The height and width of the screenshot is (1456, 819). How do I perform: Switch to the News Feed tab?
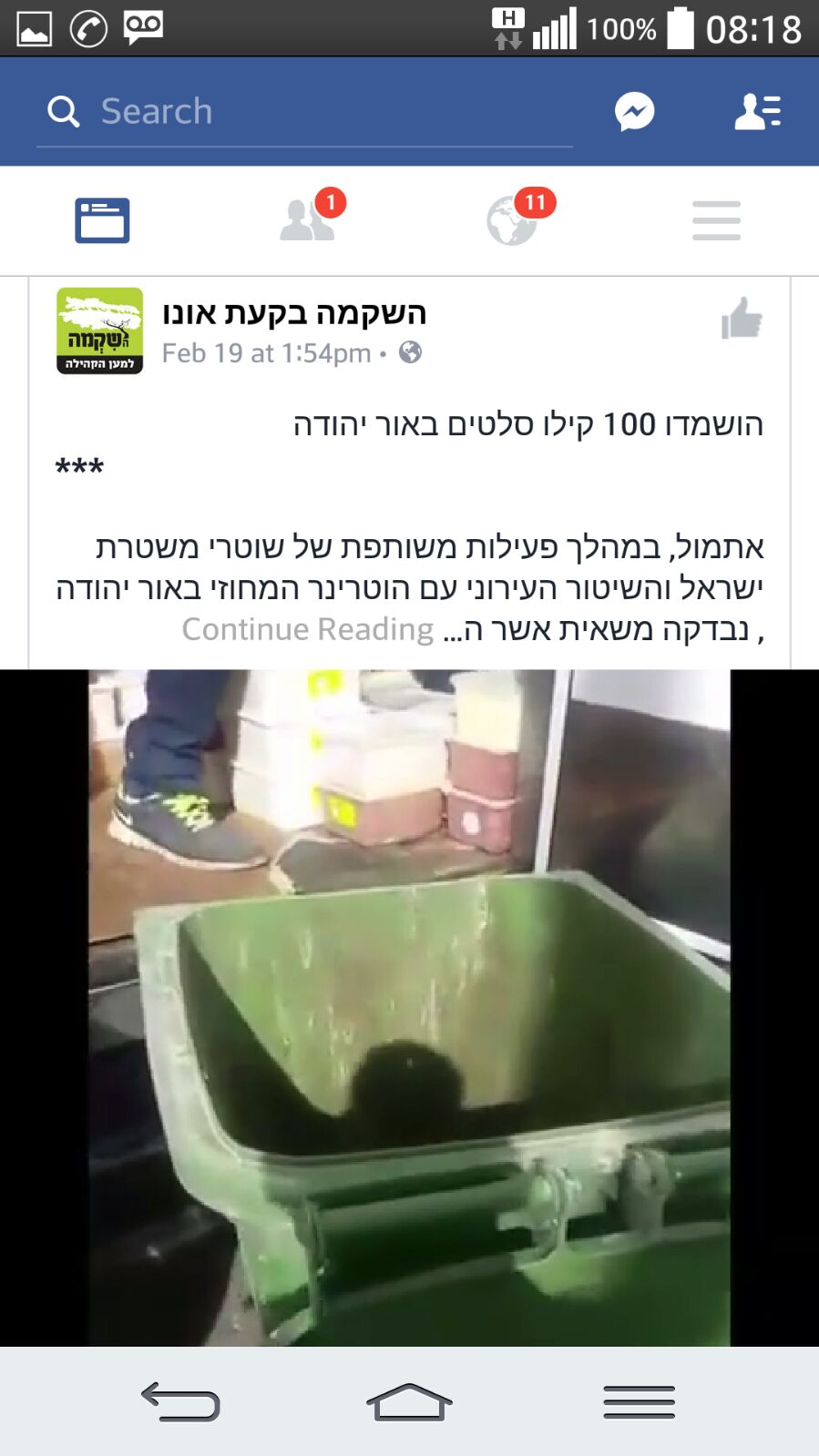coord(102,220)
